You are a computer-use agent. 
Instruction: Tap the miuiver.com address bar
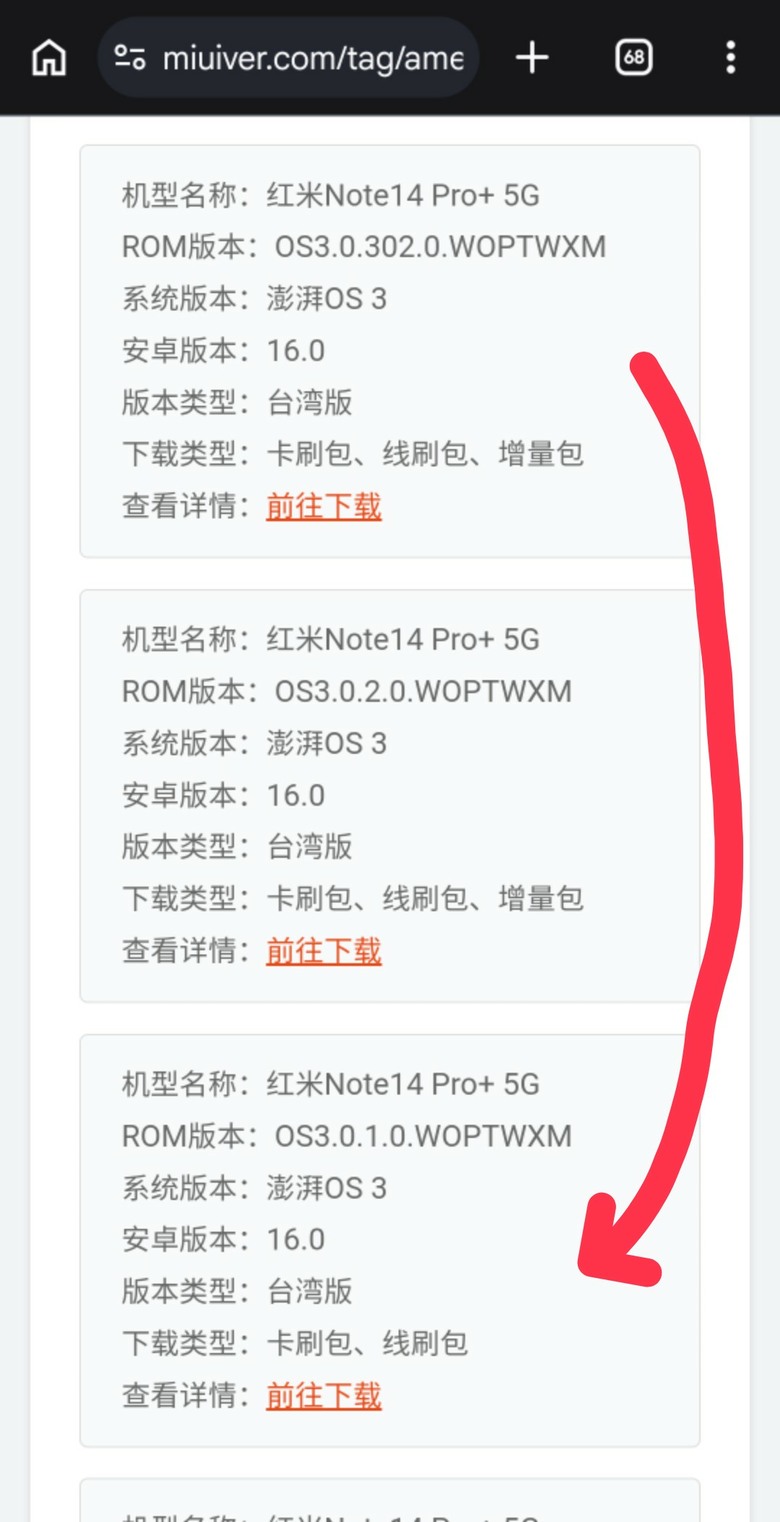(288, 58)
